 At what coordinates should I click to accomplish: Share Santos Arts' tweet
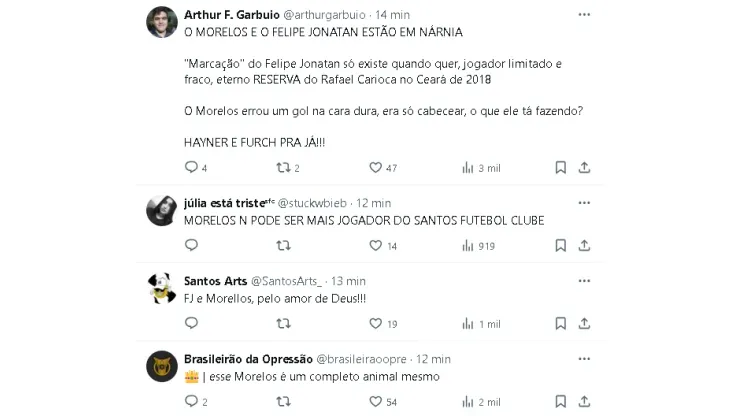pos(584,323)
